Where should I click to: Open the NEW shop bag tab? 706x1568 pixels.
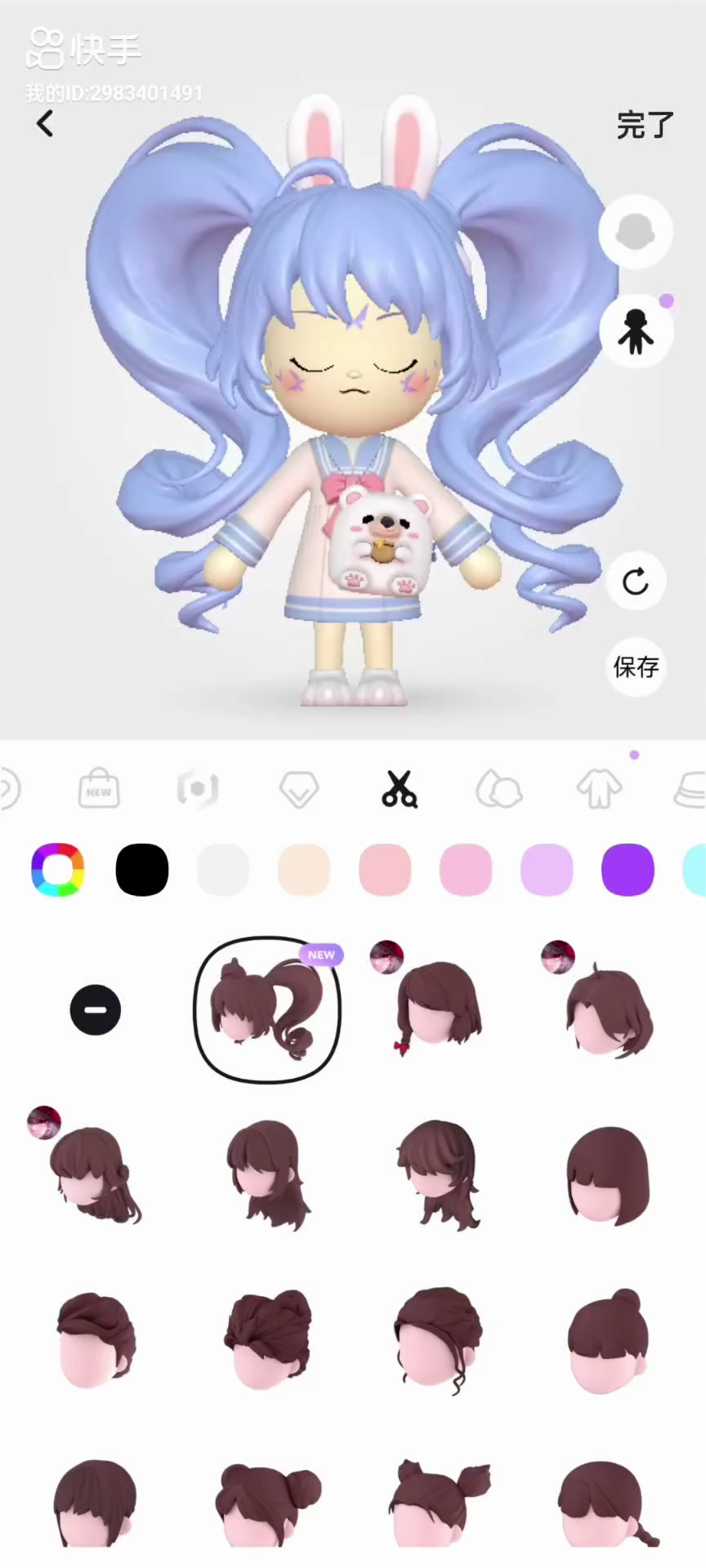pos(99,789)
